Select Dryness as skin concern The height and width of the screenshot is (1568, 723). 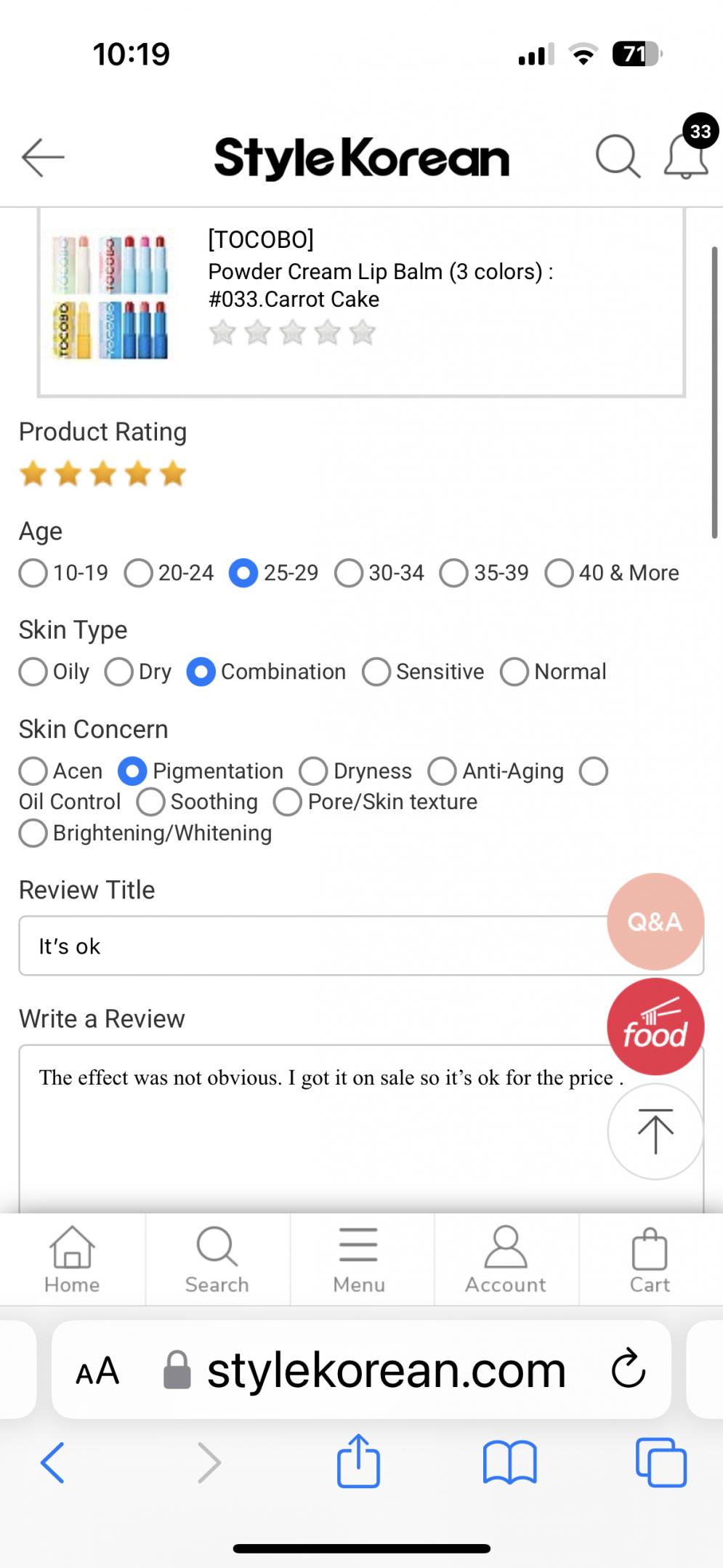click(314, 771)
